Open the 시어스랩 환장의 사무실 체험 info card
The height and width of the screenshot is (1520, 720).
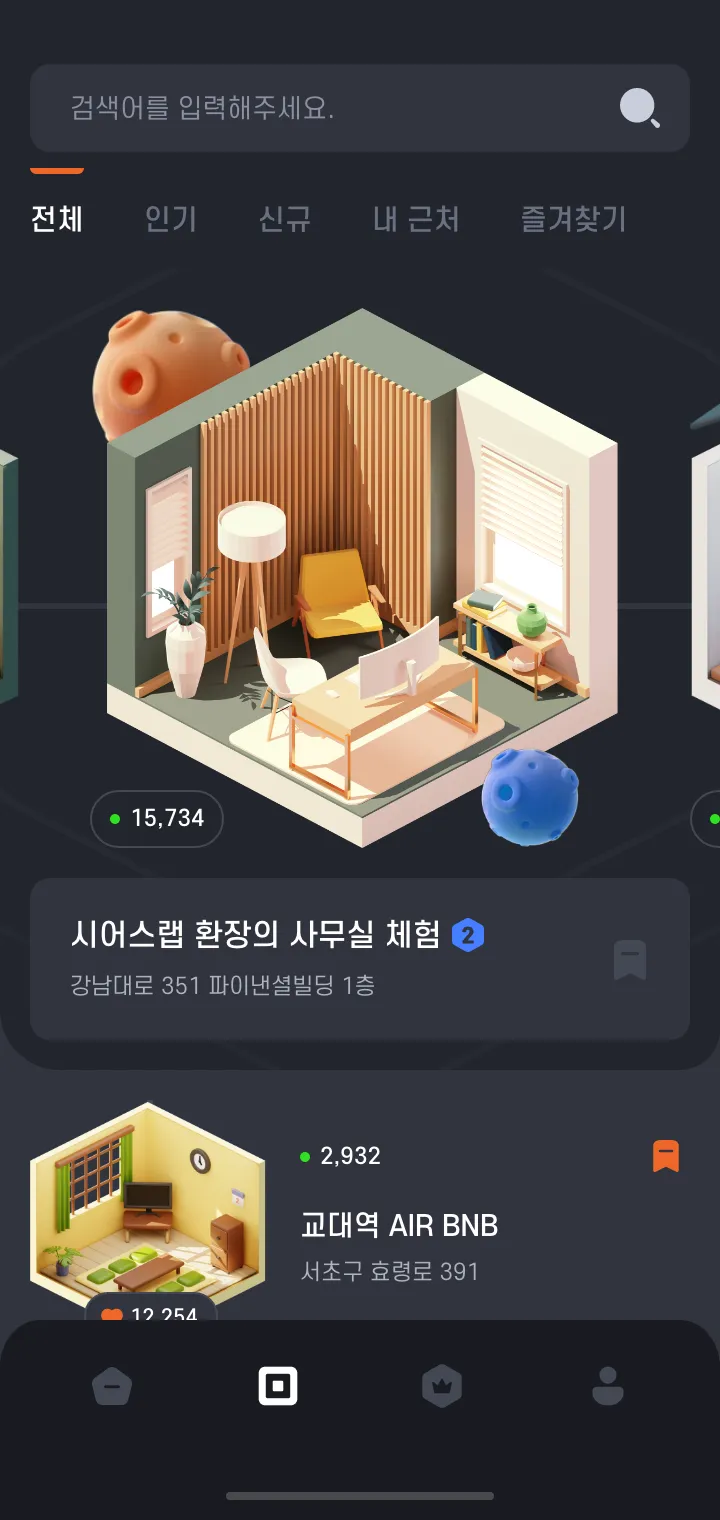(x=360, y=960)
